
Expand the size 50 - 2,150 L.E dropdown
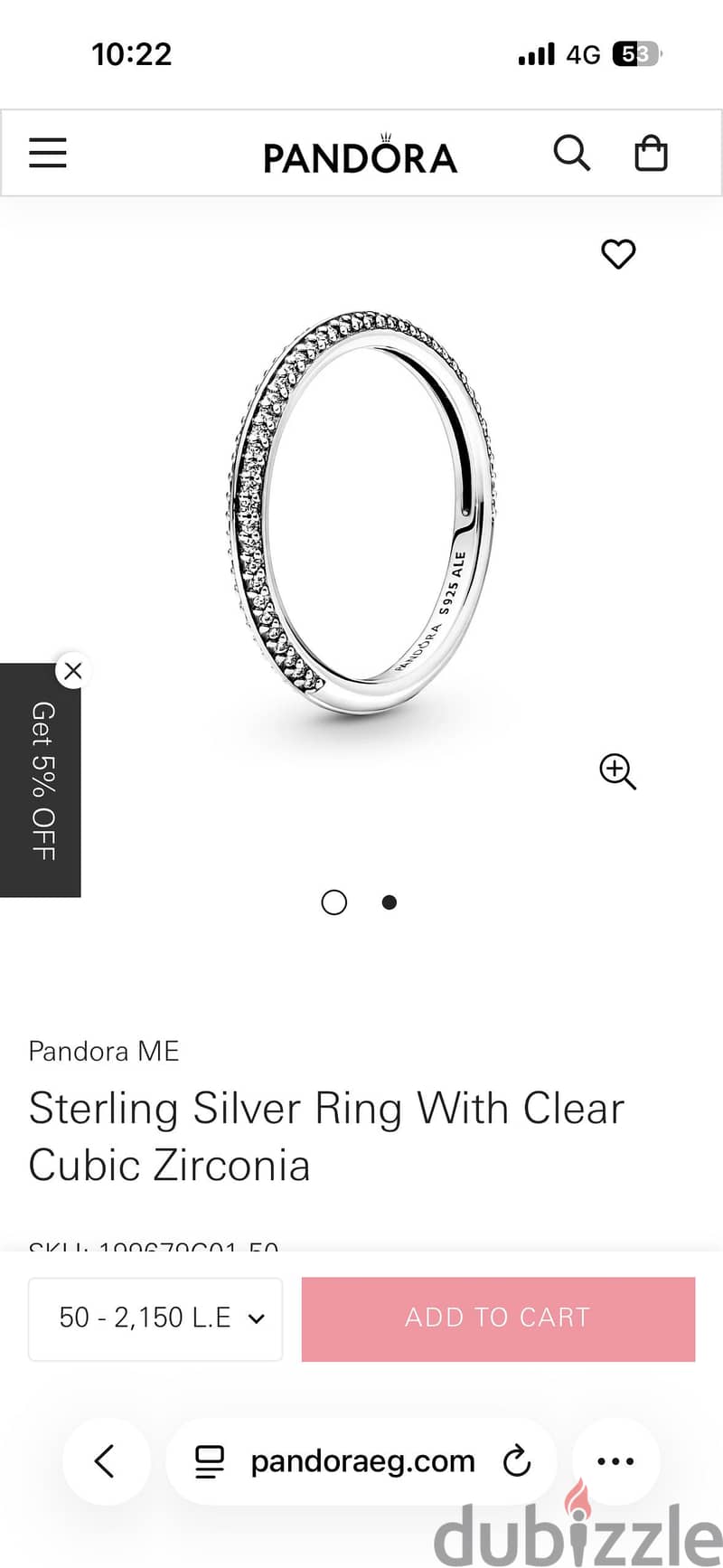tap(155, 1318)
